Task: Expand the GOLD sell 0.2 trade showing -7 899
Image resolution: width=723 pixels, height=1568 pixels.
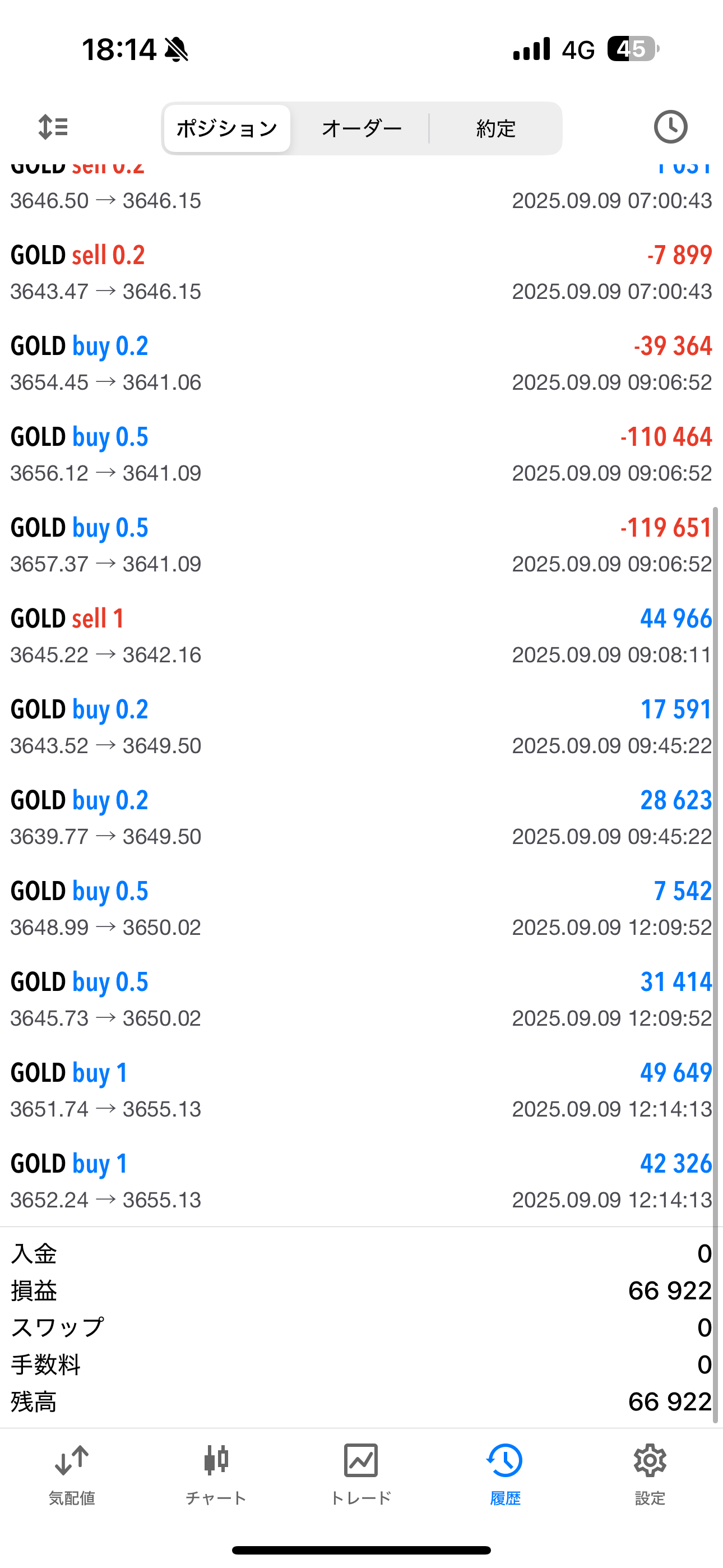Action: 361,273
